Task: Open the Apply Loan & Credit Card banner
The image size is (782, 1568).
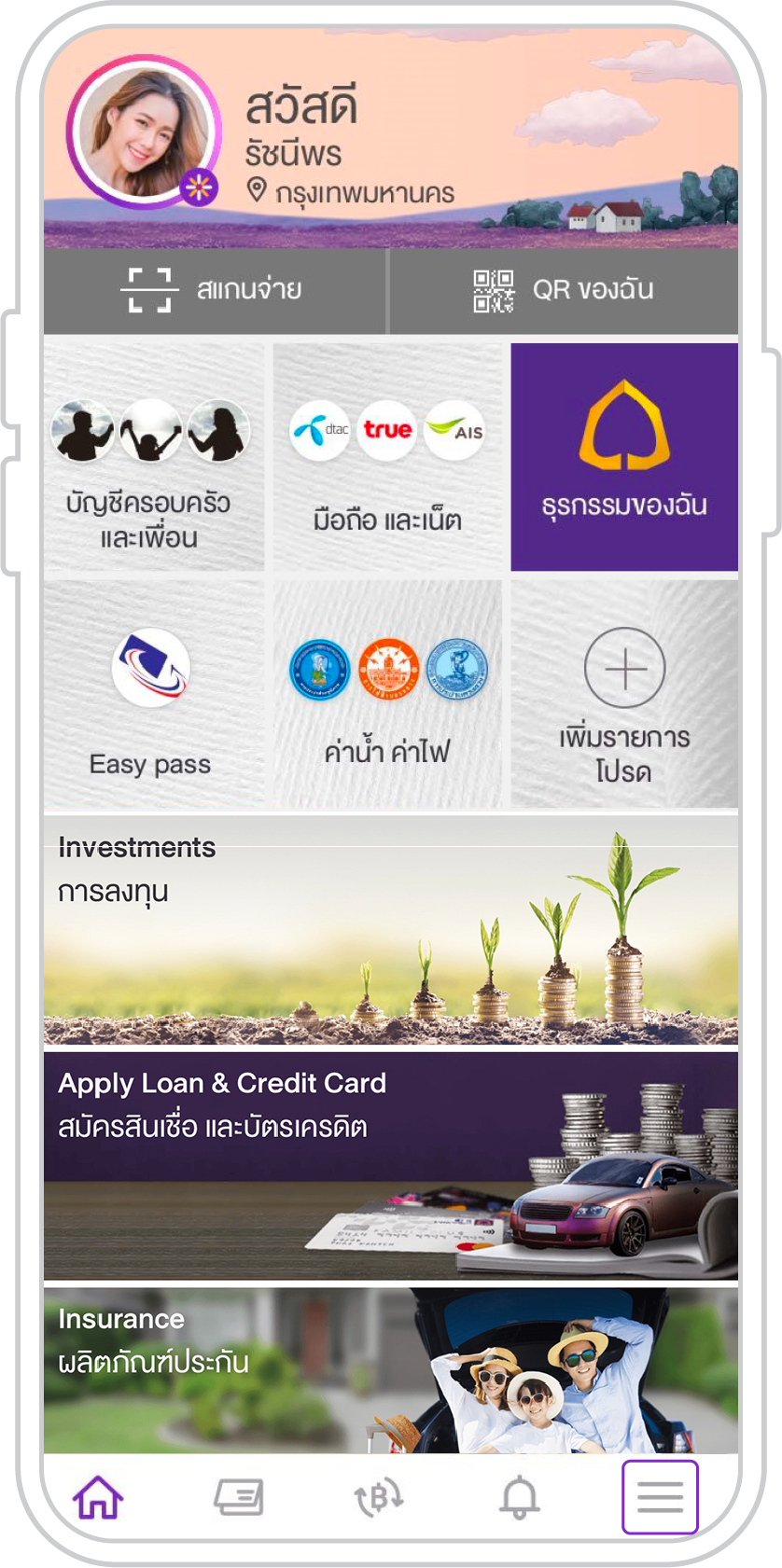Action: pyautogui.click(x=390, y=1166)
